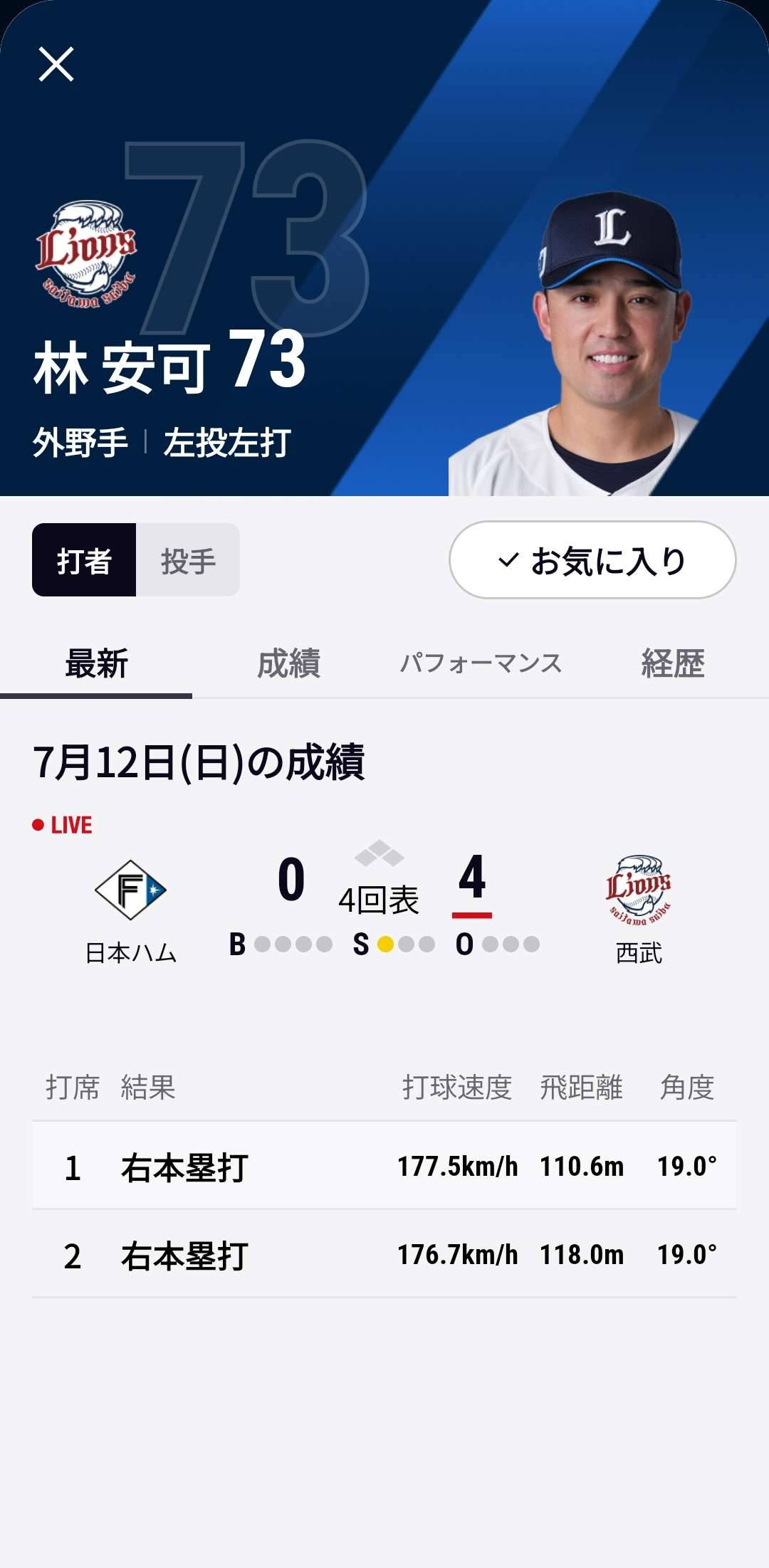Open at-bat 2 with 118.0m distance
Viewport: 769px width, 1568px height.
[384, 1254]
